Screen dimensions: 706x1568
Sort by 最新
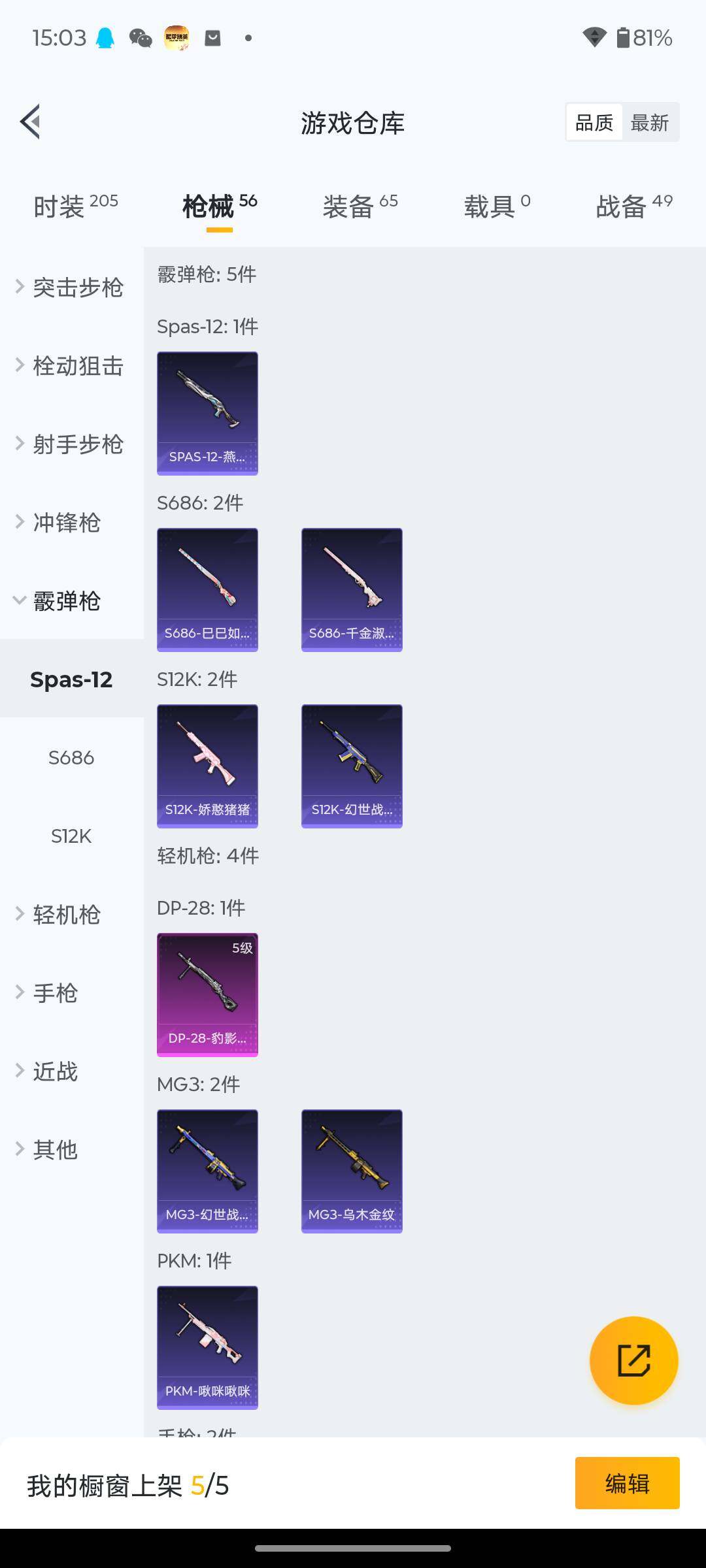649,122
